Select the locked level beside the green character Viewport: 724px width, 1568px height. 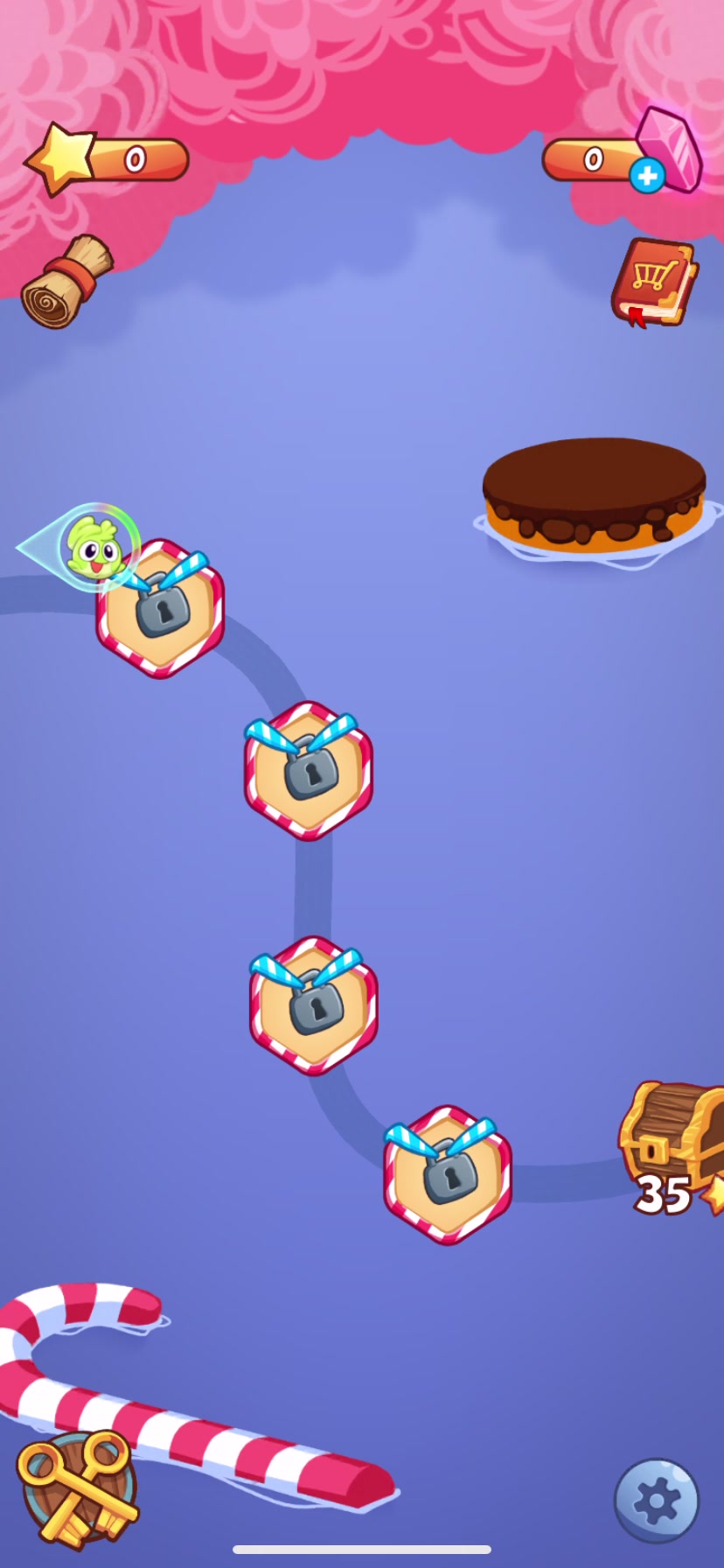[x=161, y=610]
